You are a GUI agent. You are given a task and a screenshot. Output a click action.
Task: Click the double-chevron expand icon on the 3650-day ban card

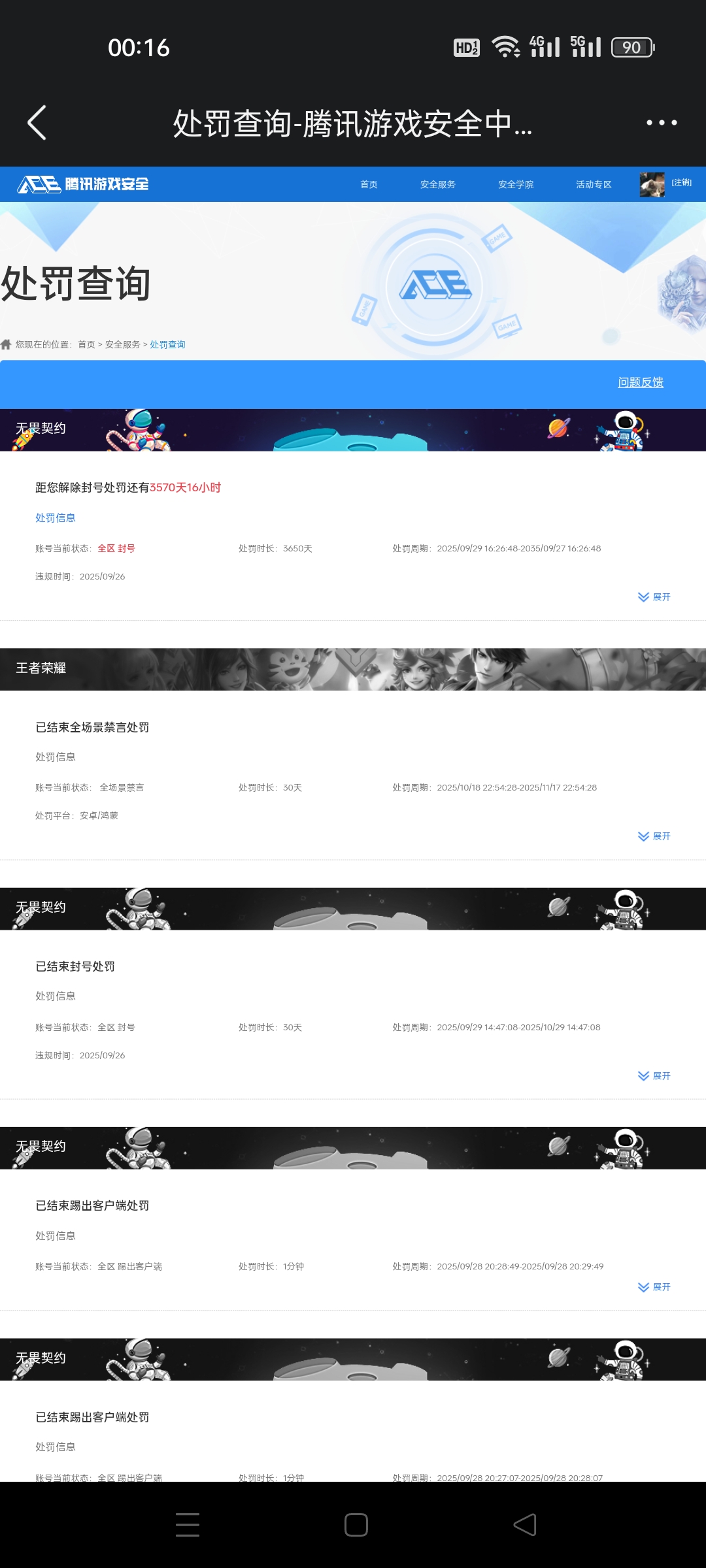pyautogui.click(x=643, y=596)
